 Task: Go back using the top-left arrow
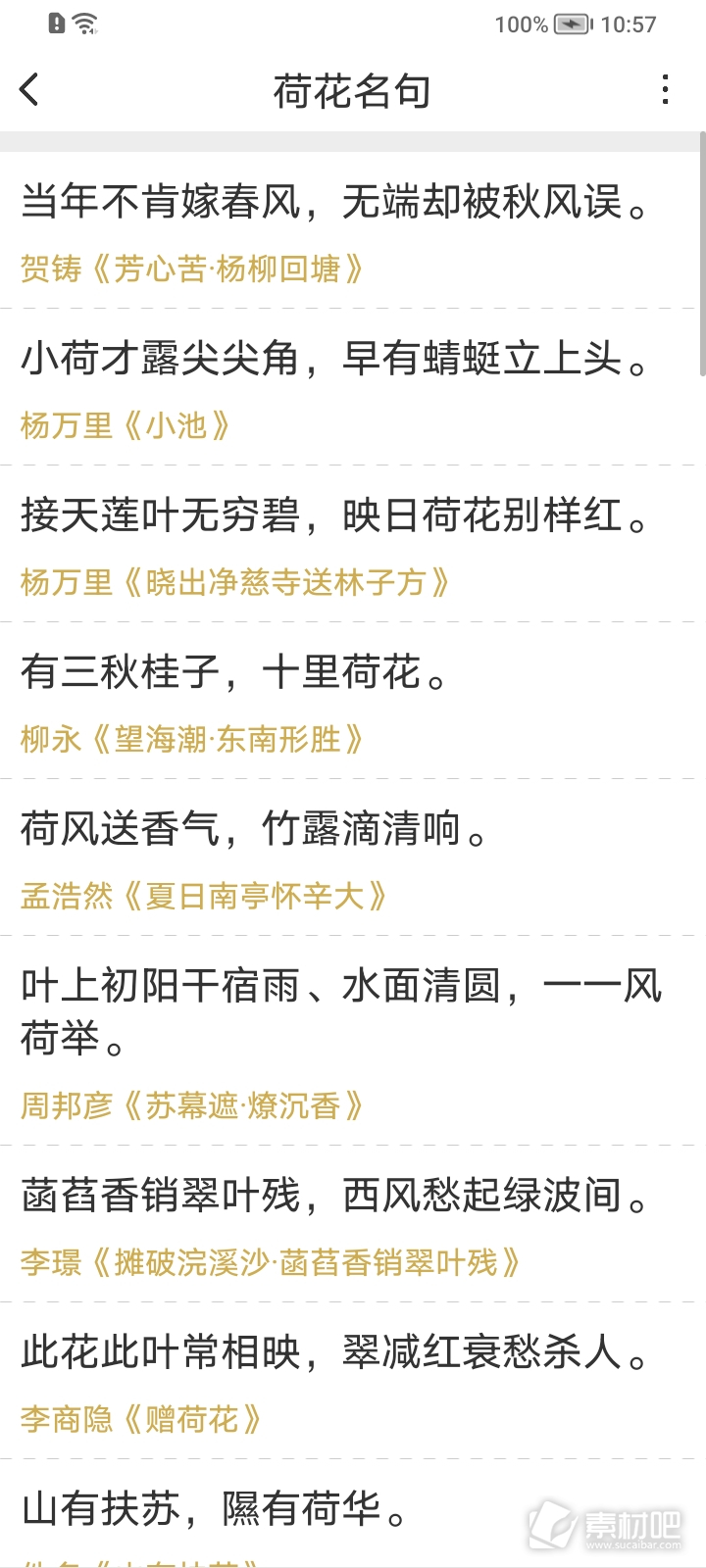[29, 90]
